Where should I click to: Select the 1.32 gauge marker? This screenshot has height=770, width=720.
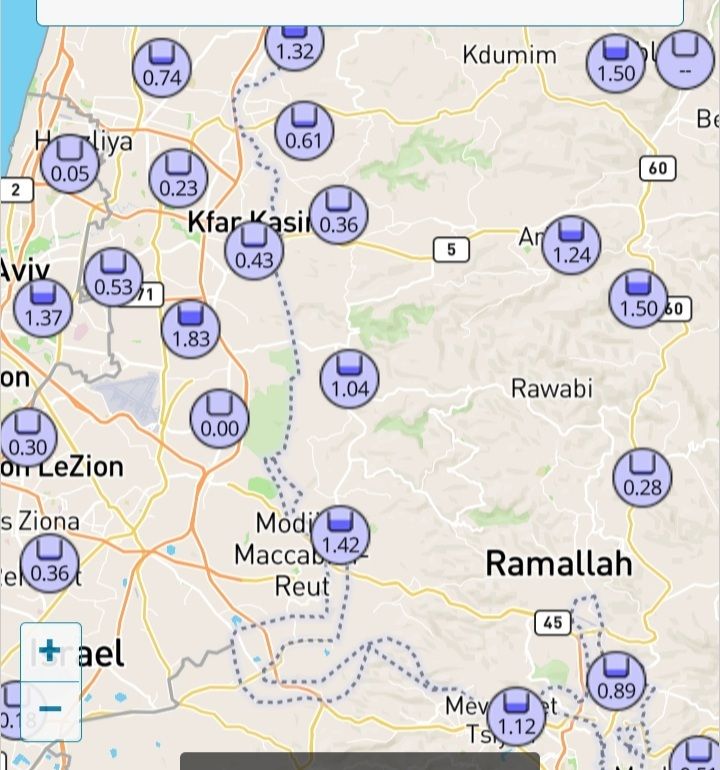pos(294,43)
